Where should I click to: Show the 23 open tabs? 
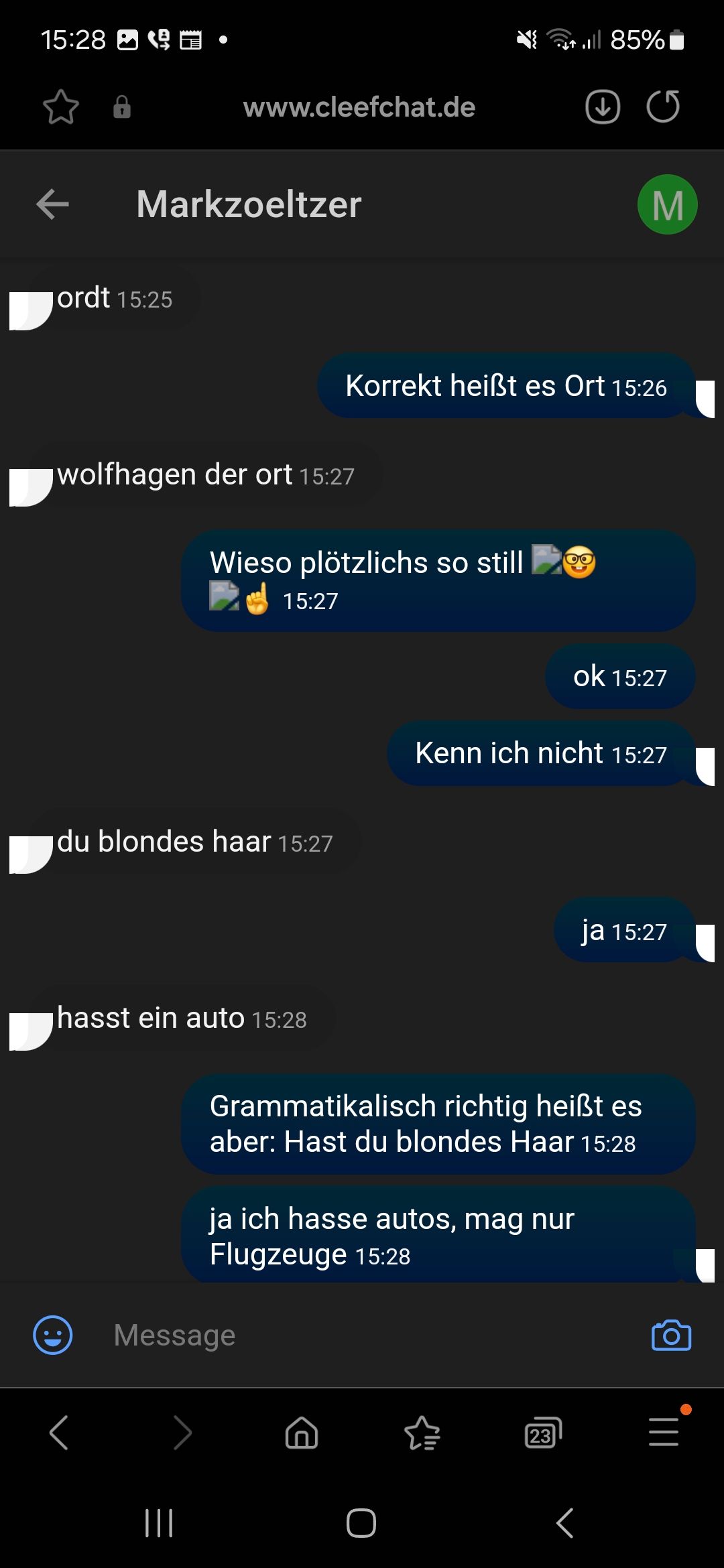pyautogui.click(x=542, y=1433)
